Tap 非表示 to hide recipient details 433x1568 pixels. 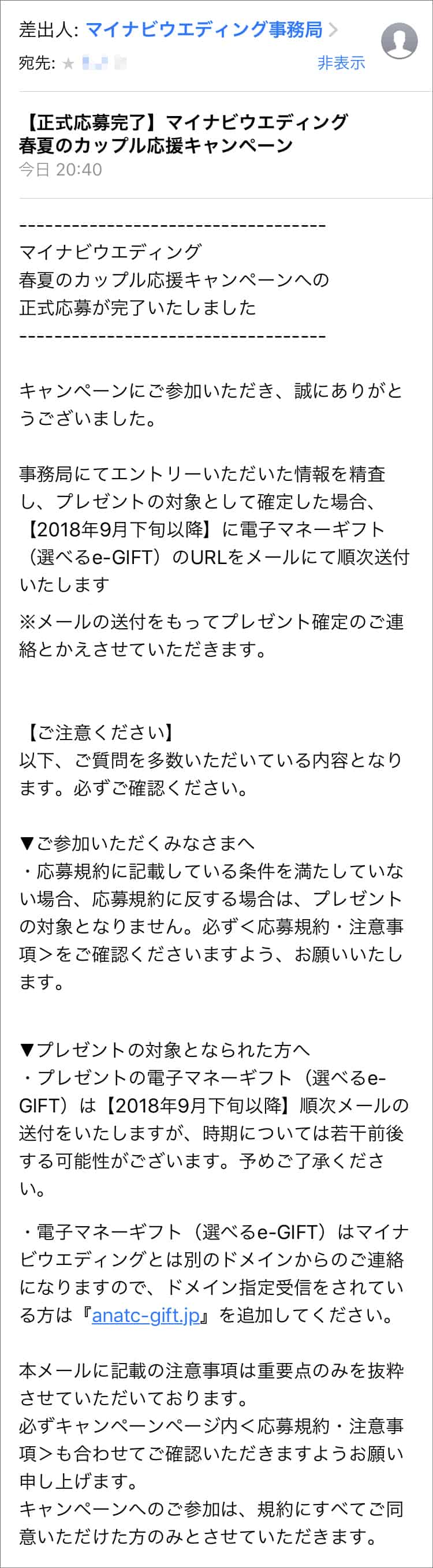point(341,63)
